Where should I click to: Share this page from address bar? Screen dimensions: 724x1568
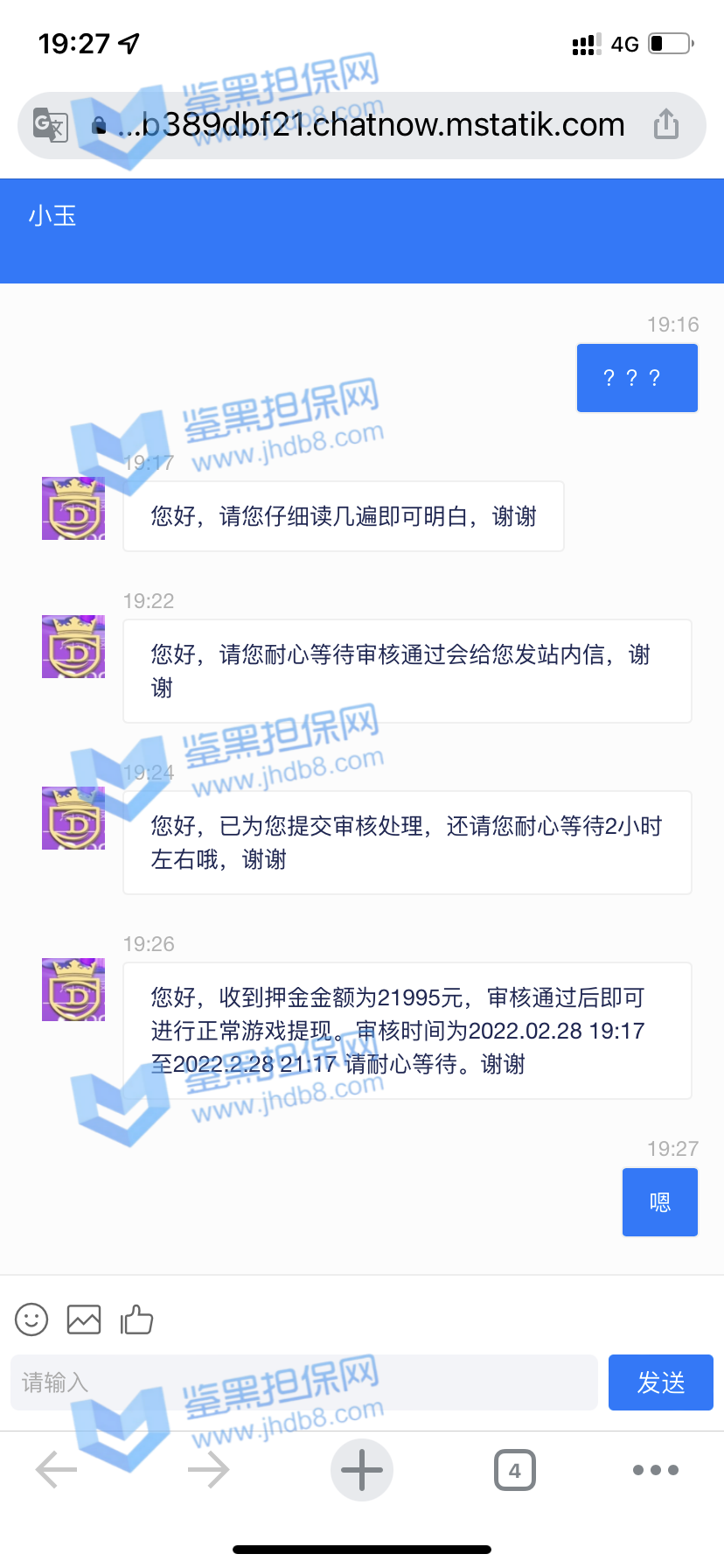(666, 124)
